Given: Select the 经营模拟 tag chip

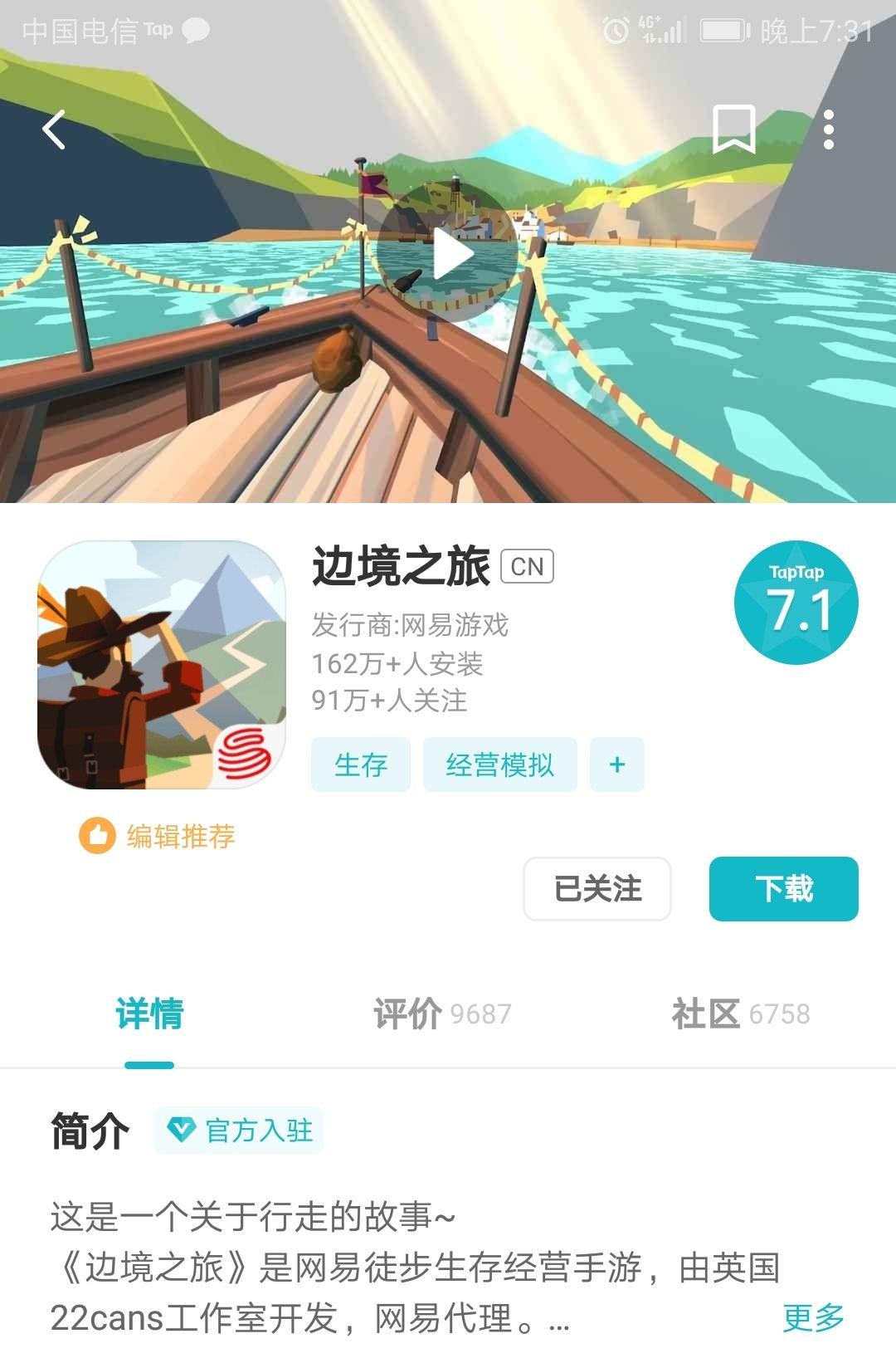Looking at the screenshot, I should [499, 764].
